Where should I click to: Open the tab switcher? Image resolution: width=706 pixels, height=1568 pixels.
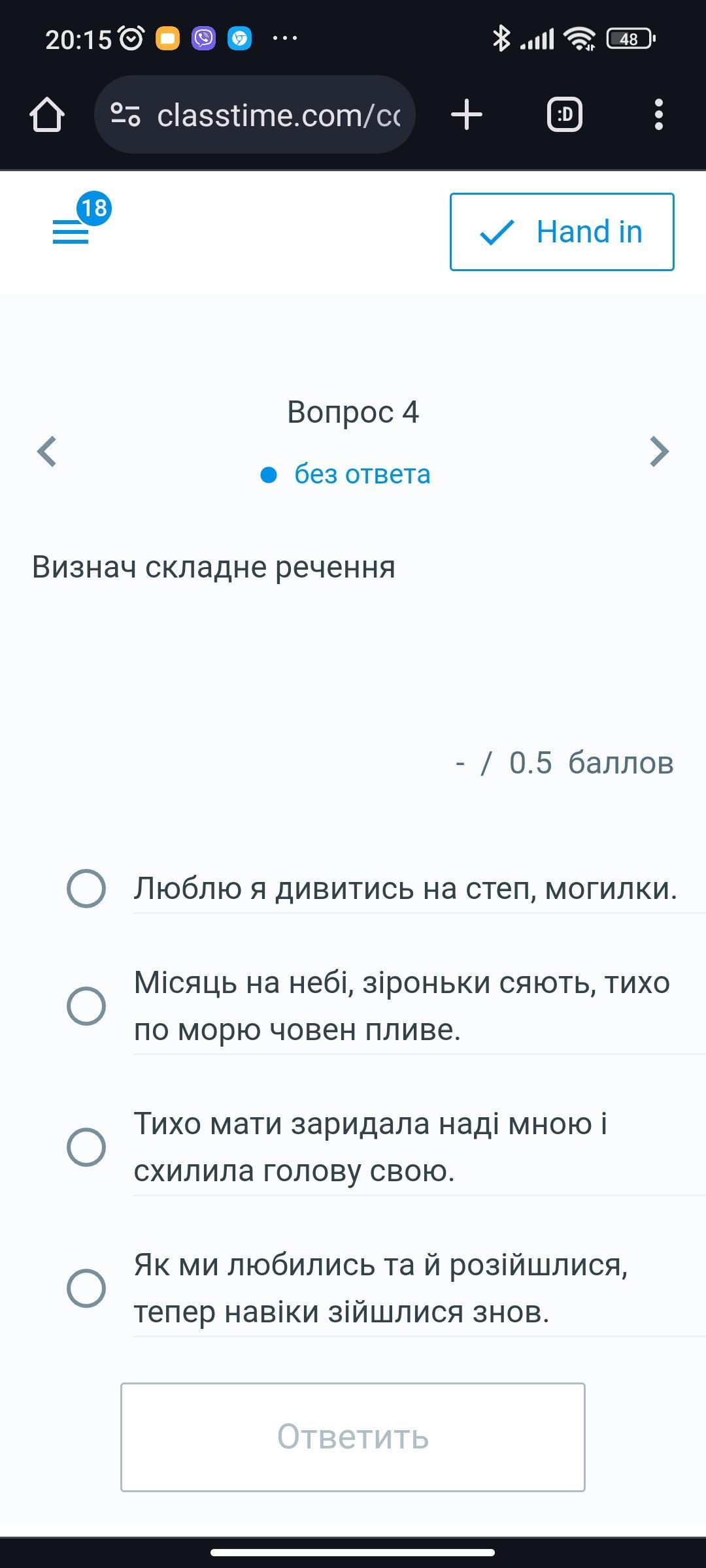coord(564,115)
